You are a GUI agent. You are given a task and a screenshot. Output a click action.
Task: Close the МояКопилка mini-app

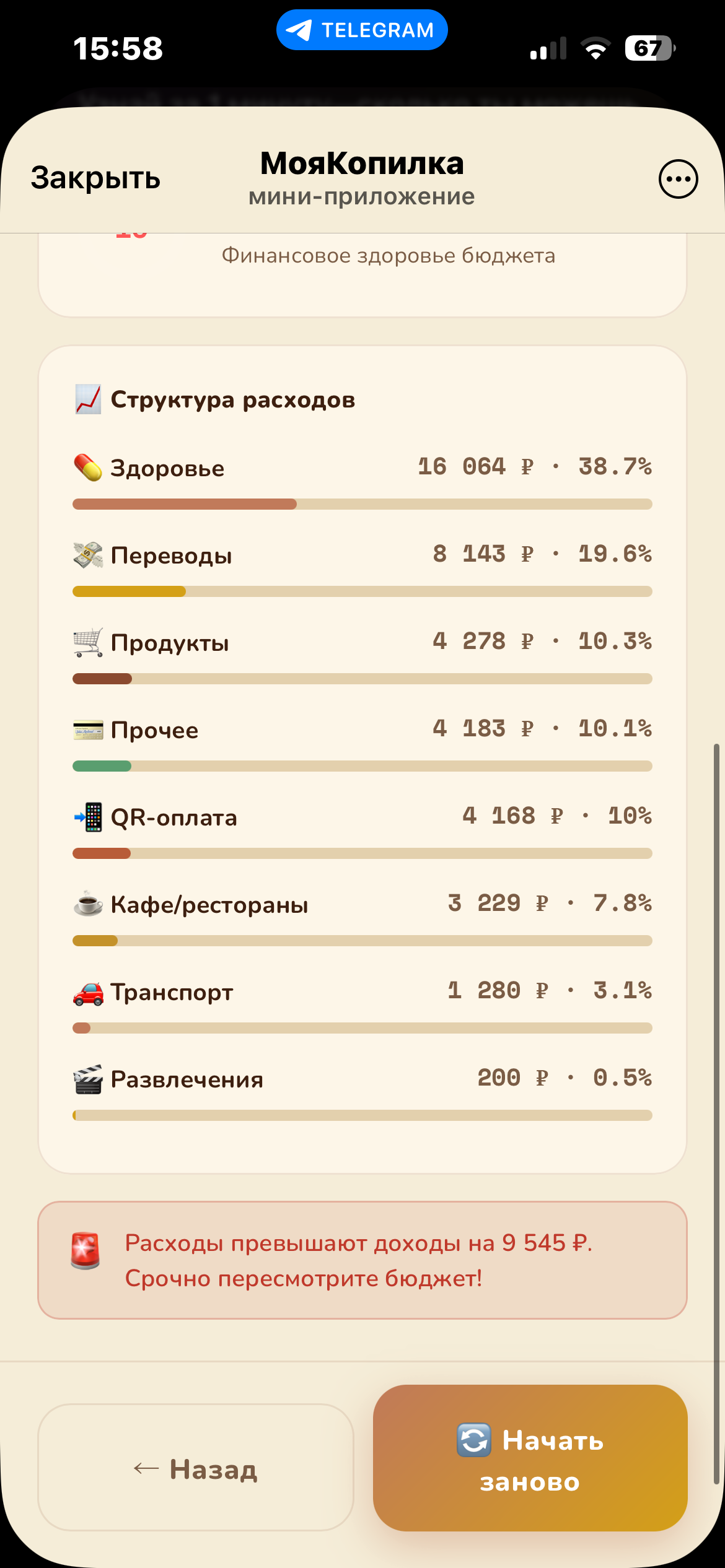95,178
